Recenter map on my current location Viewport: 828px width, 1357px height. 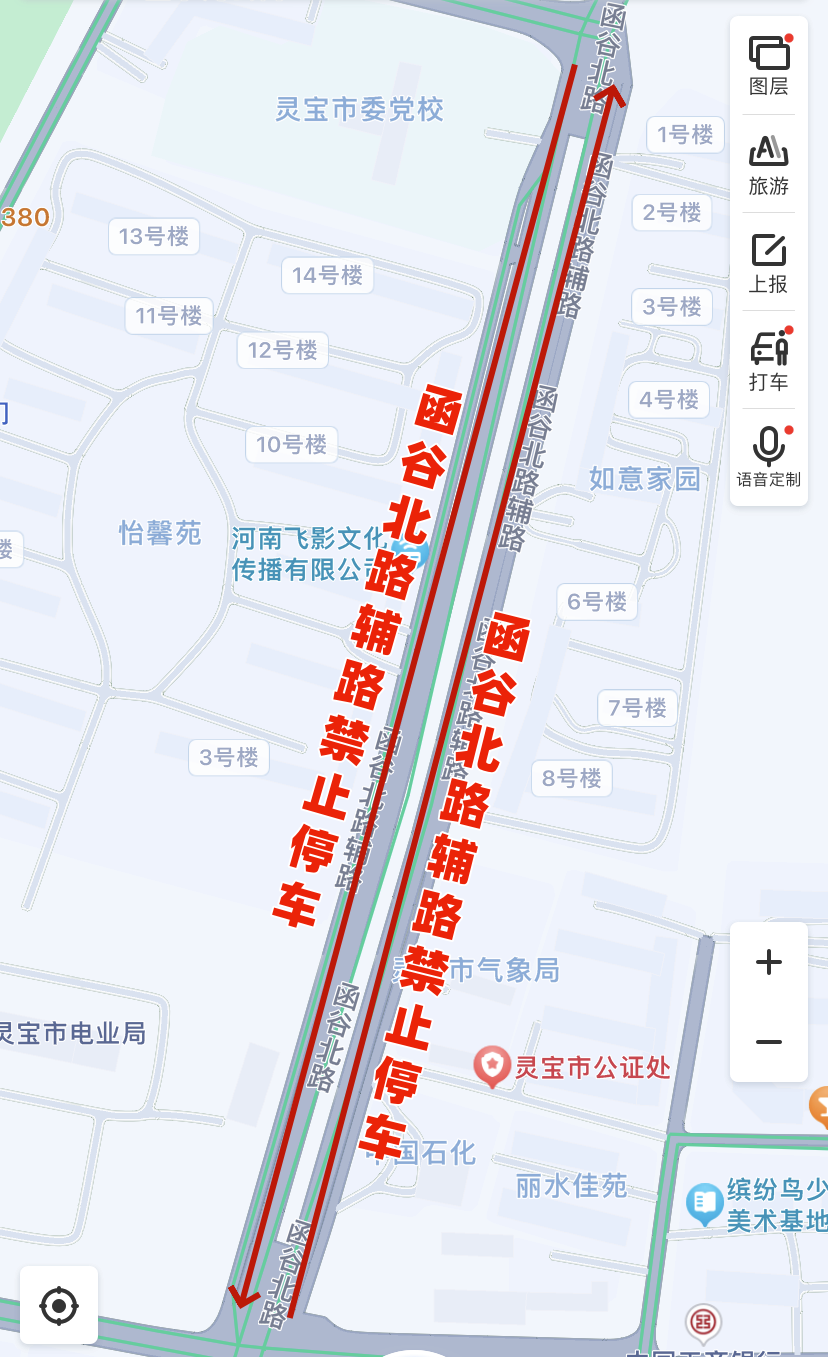[x=59, y=1305]
